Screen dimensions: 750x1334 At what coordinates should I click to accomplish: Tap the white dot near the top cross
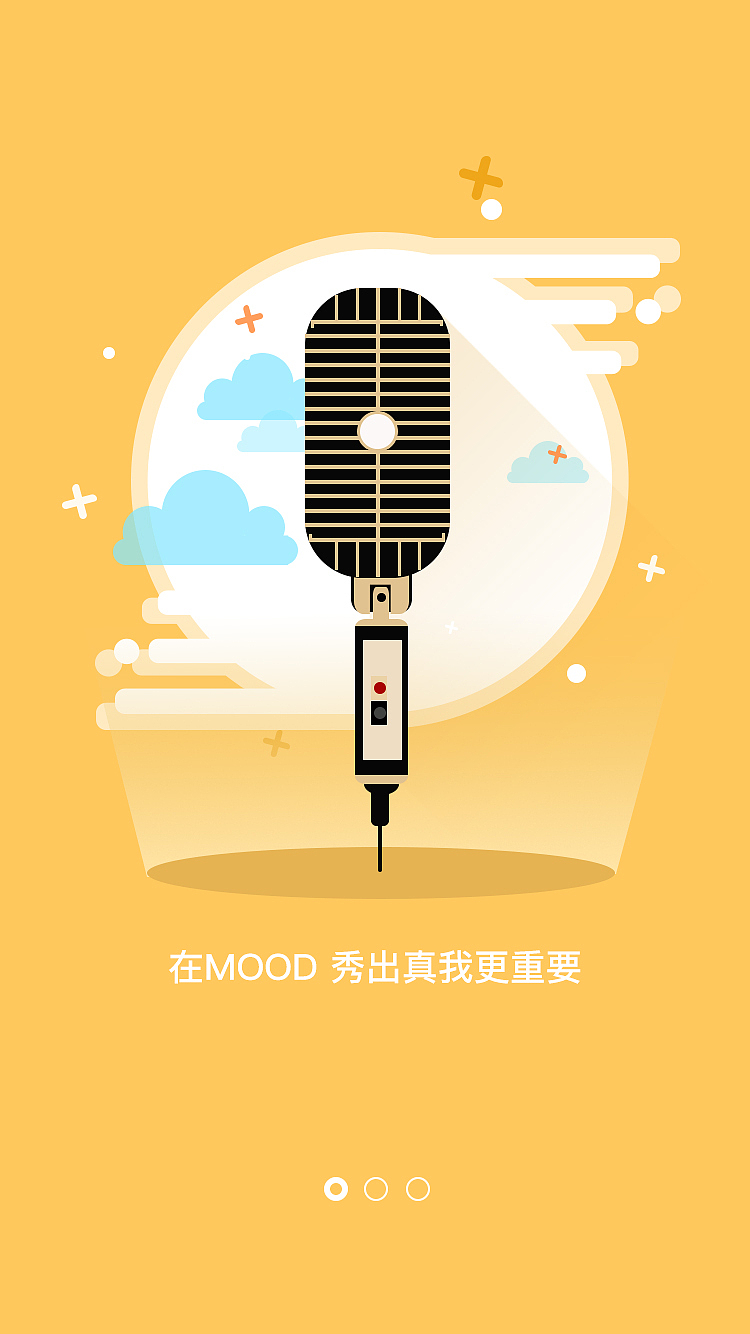point(489,210)
